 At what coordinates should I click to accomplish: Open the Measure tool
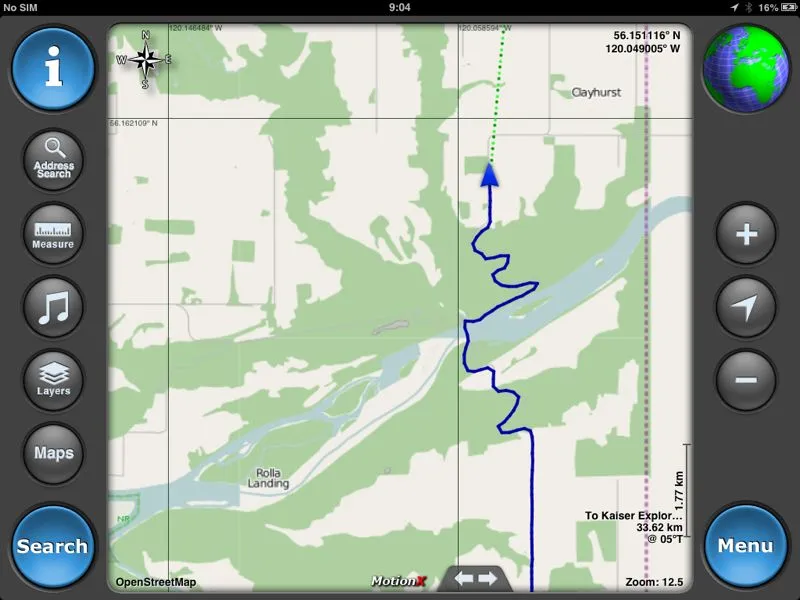[x=54, y=234]
